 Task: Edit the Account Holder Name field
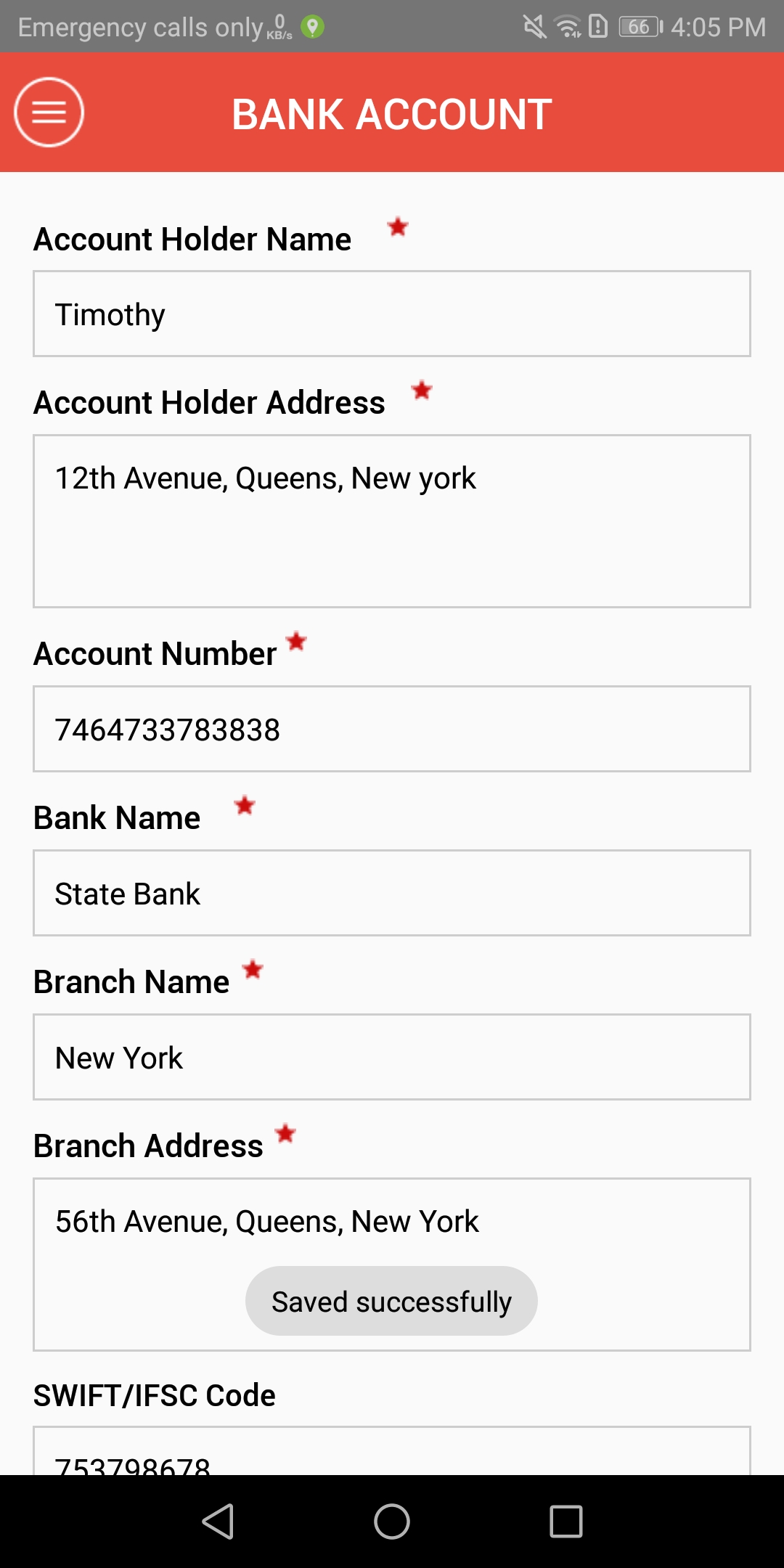392,314
